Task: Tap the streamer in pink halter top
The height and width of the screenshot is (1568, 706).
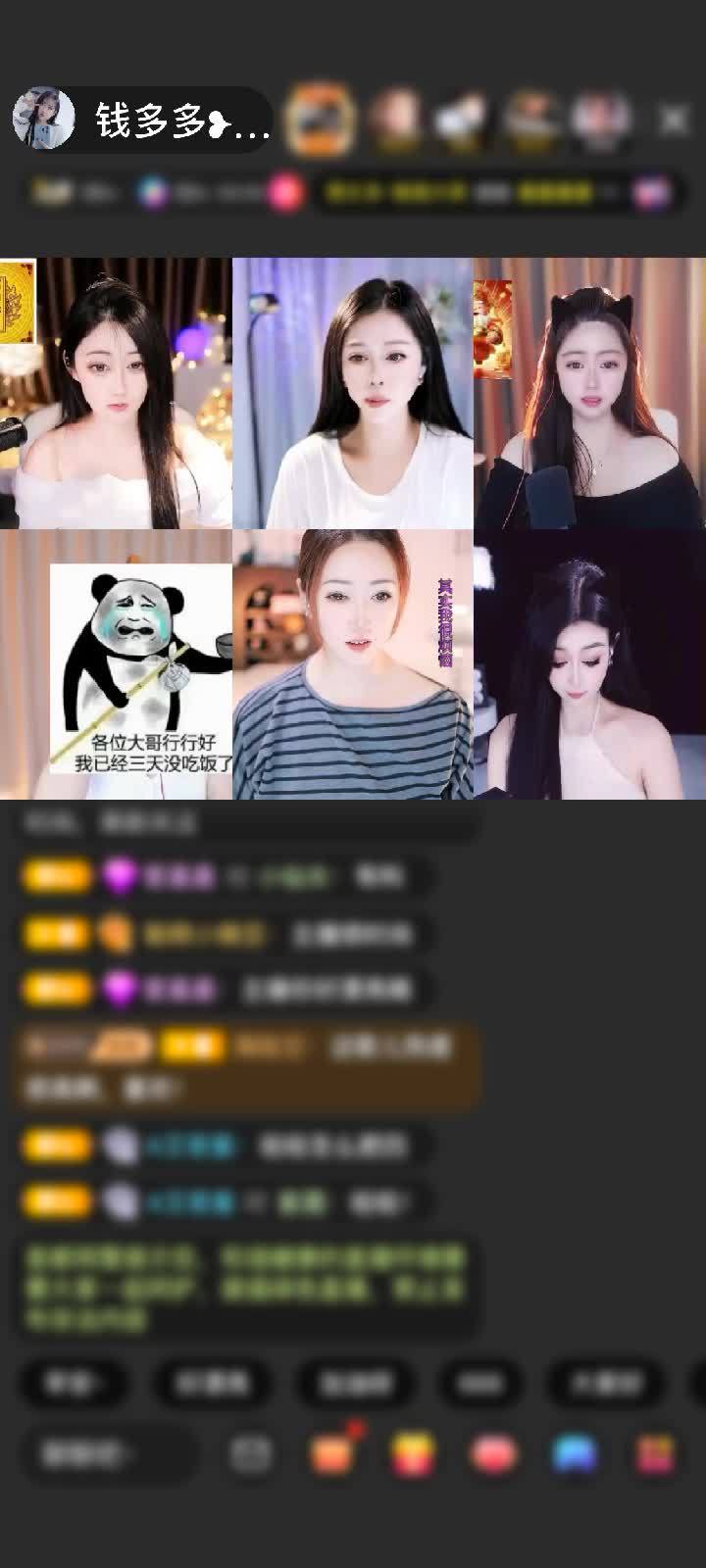Action: click(589, 664)
